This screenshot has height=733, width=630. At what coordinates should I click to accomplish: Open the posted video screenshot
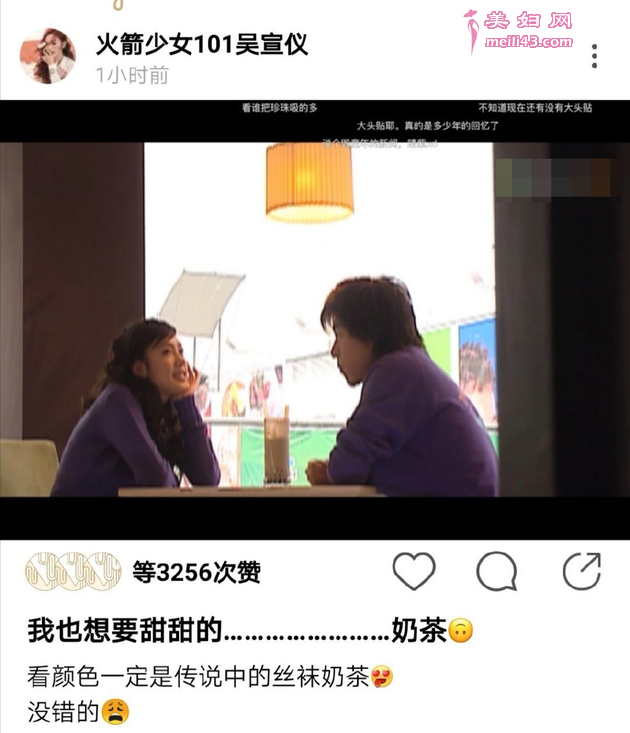coord(315,320)
